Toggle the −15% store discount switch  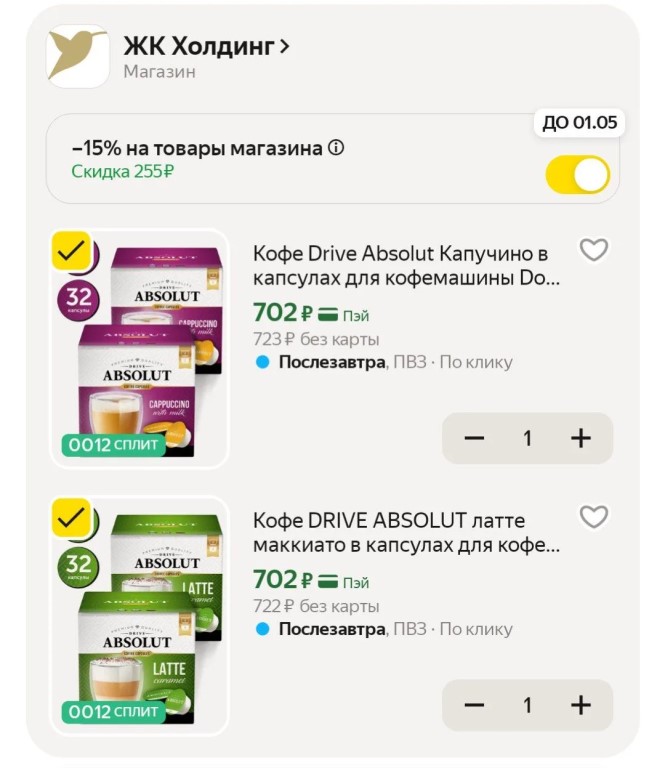[x=577, y=175]
